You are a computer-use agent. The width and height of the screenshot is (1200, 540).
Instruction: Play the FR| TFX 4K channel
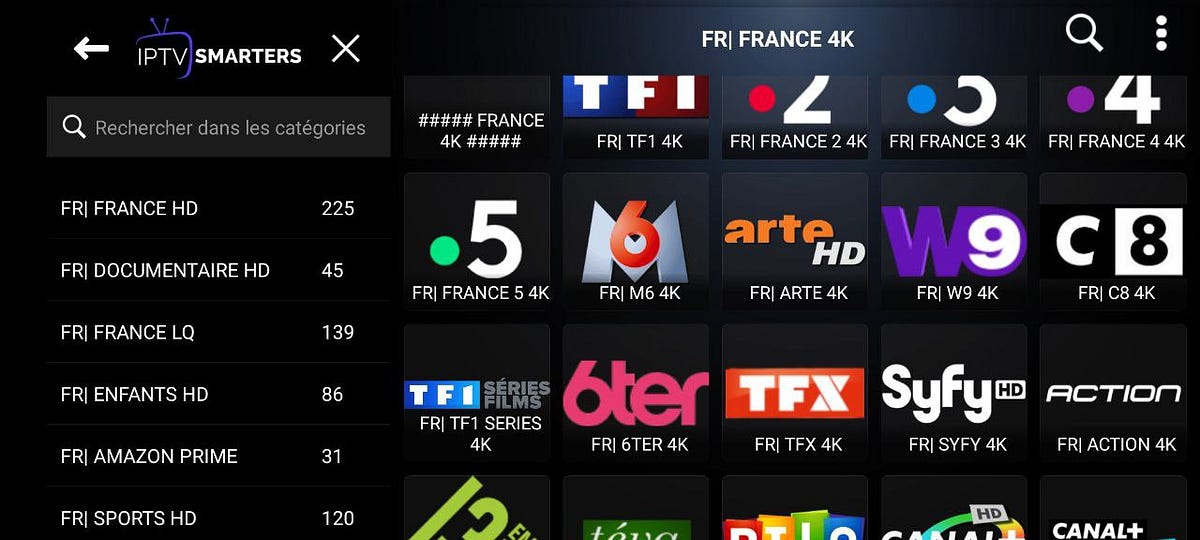tap(797, 395)
